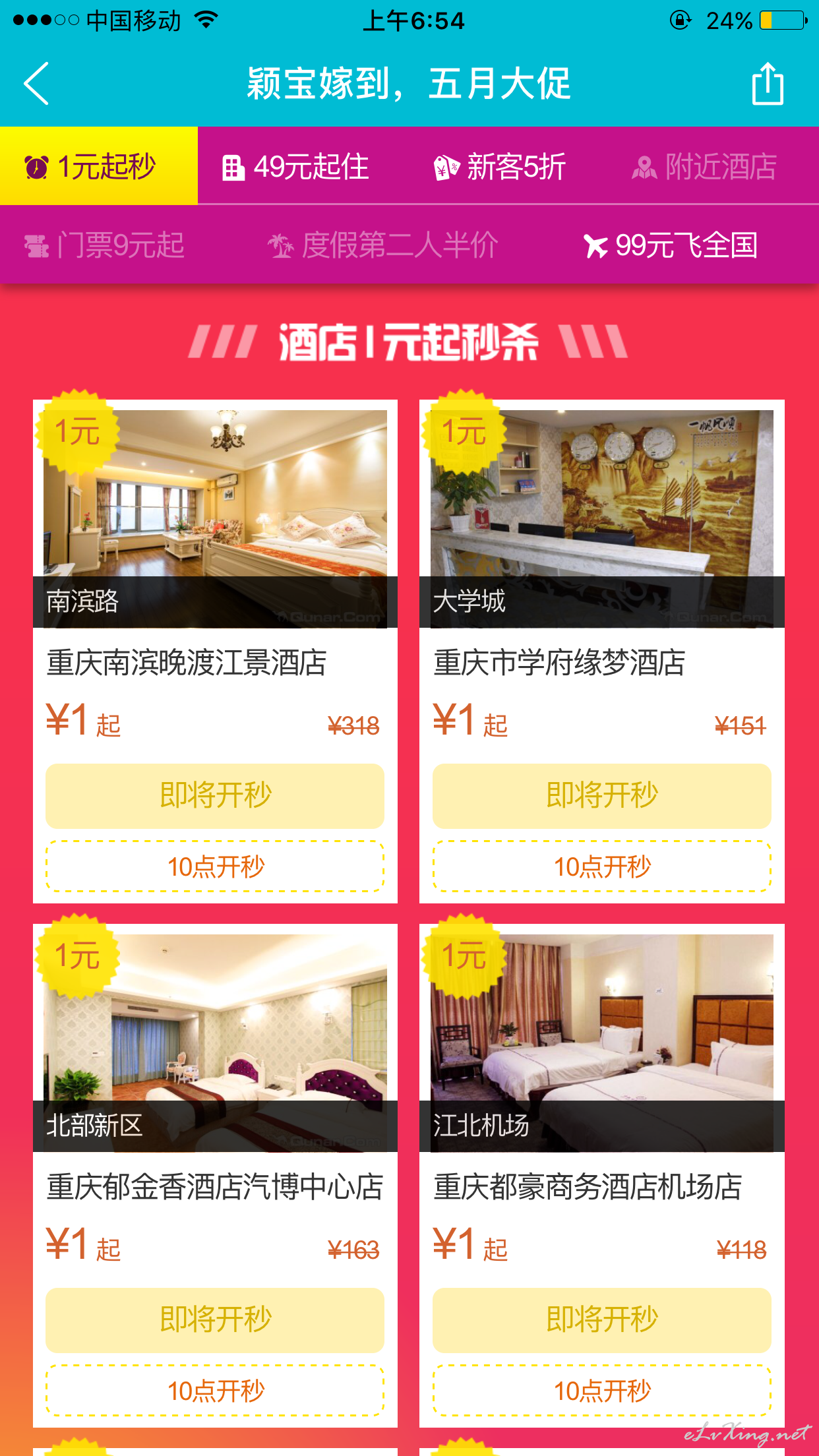The width and height of the screenshot is (819, 1456).
Task: Tap 即将开秒 for 重庆市学府缘梦酒店
Action: tap(601, 795)
